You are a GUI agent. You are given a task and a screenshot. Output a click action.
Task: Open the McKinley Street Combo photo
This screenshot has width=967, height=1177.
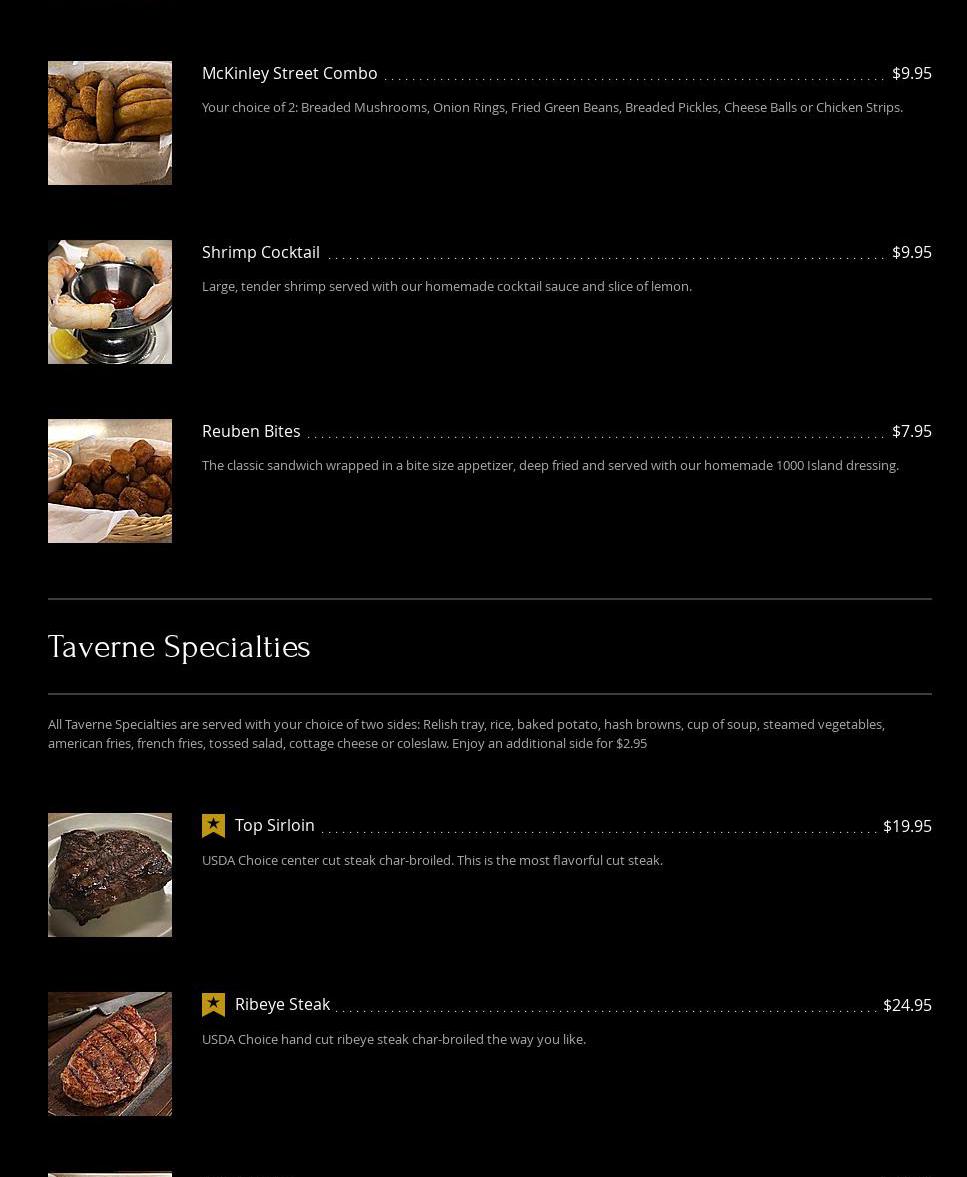click(110, 123)
